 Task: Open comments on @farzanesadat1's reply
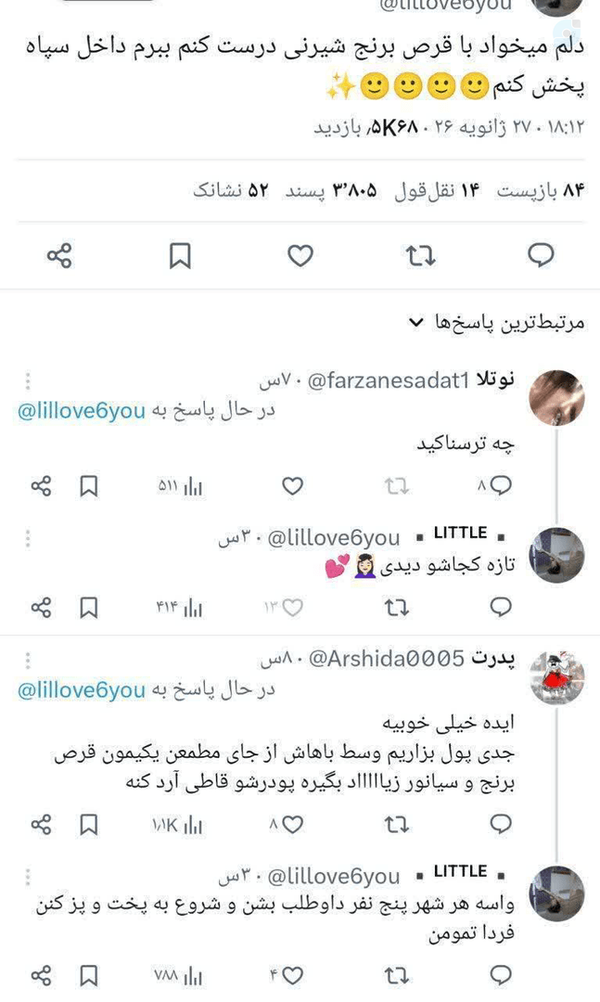[496, 486]
